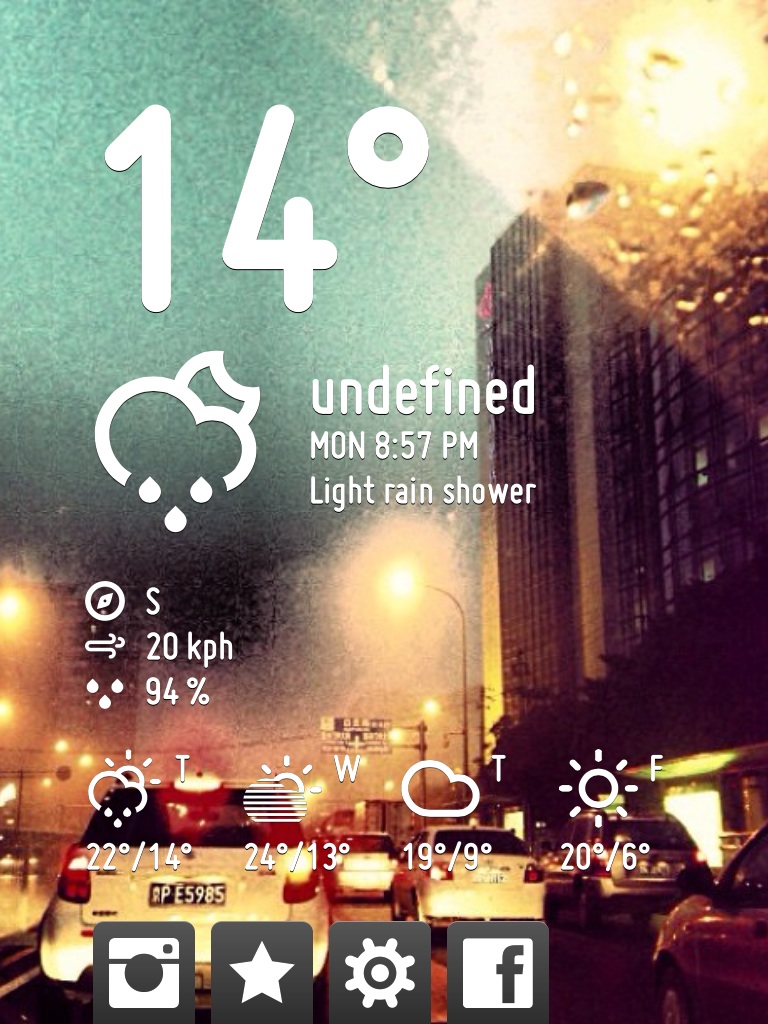Share the weather on Facebook
Image resolution: width=768 pixels, height=1024 pixels.
(x=498, y=972)
